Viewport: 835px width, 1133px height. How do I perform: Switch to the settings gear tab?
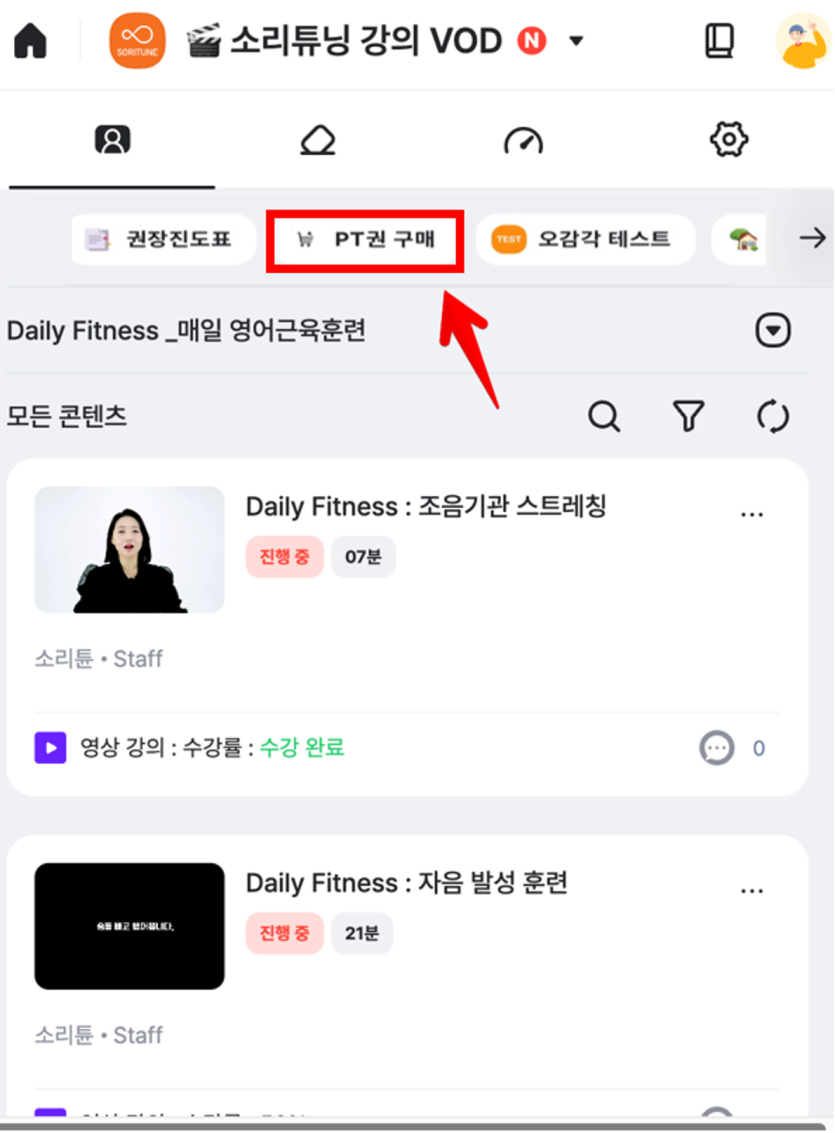tap(729, 140)
